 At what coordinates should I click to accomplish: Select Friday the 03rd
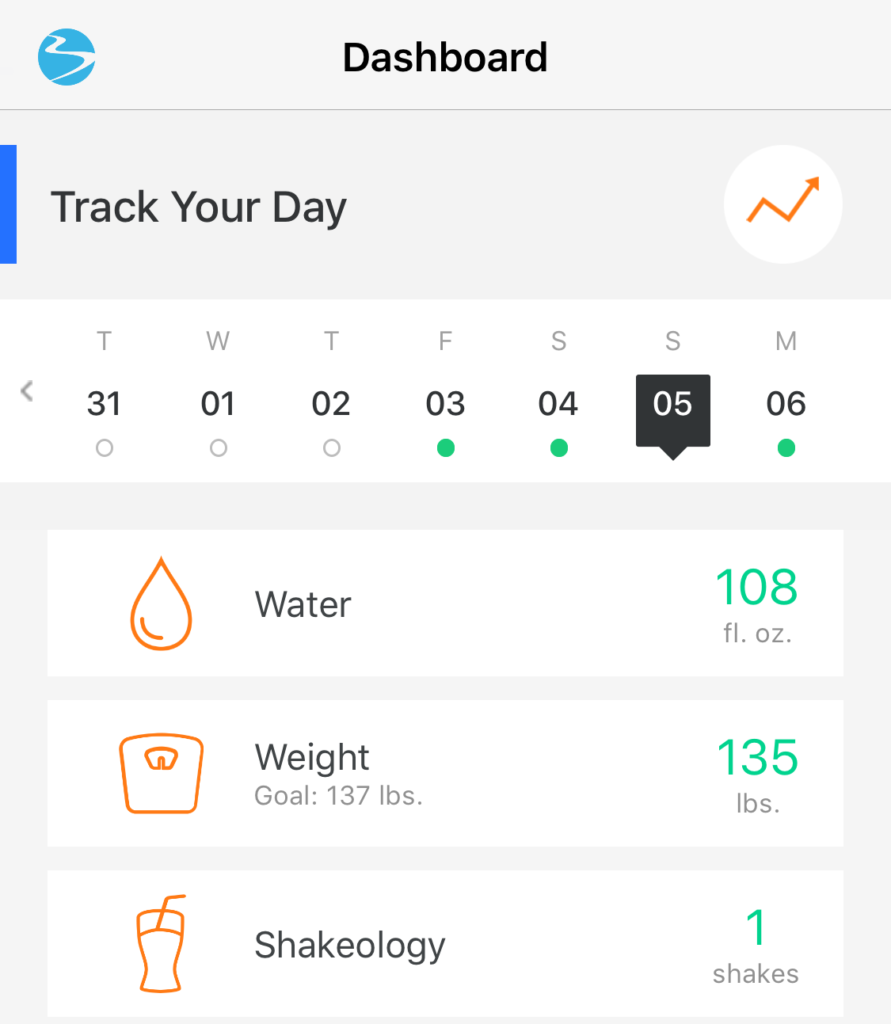tap(445, 404)
